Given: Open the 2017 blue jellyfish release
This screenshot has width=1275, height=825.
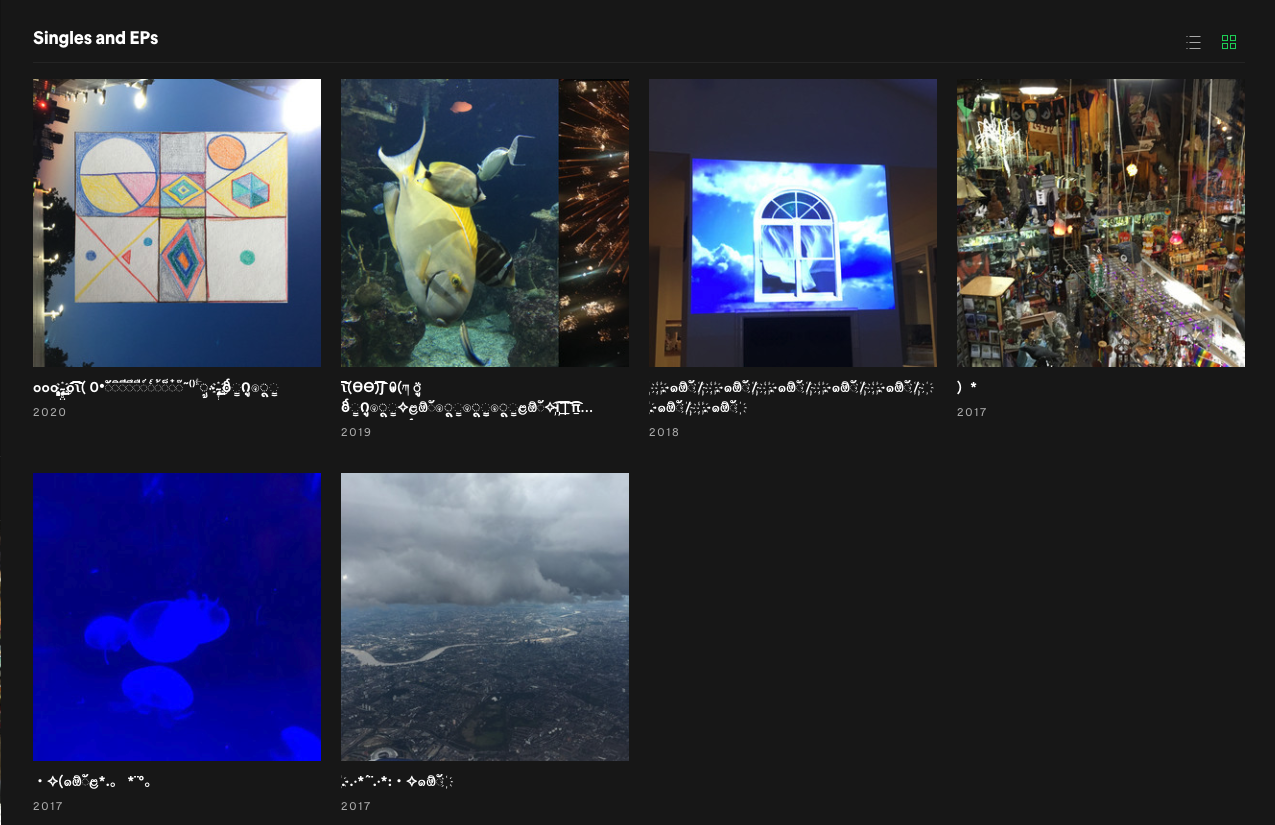Looking at the screenshot, I should pos(177,617).
